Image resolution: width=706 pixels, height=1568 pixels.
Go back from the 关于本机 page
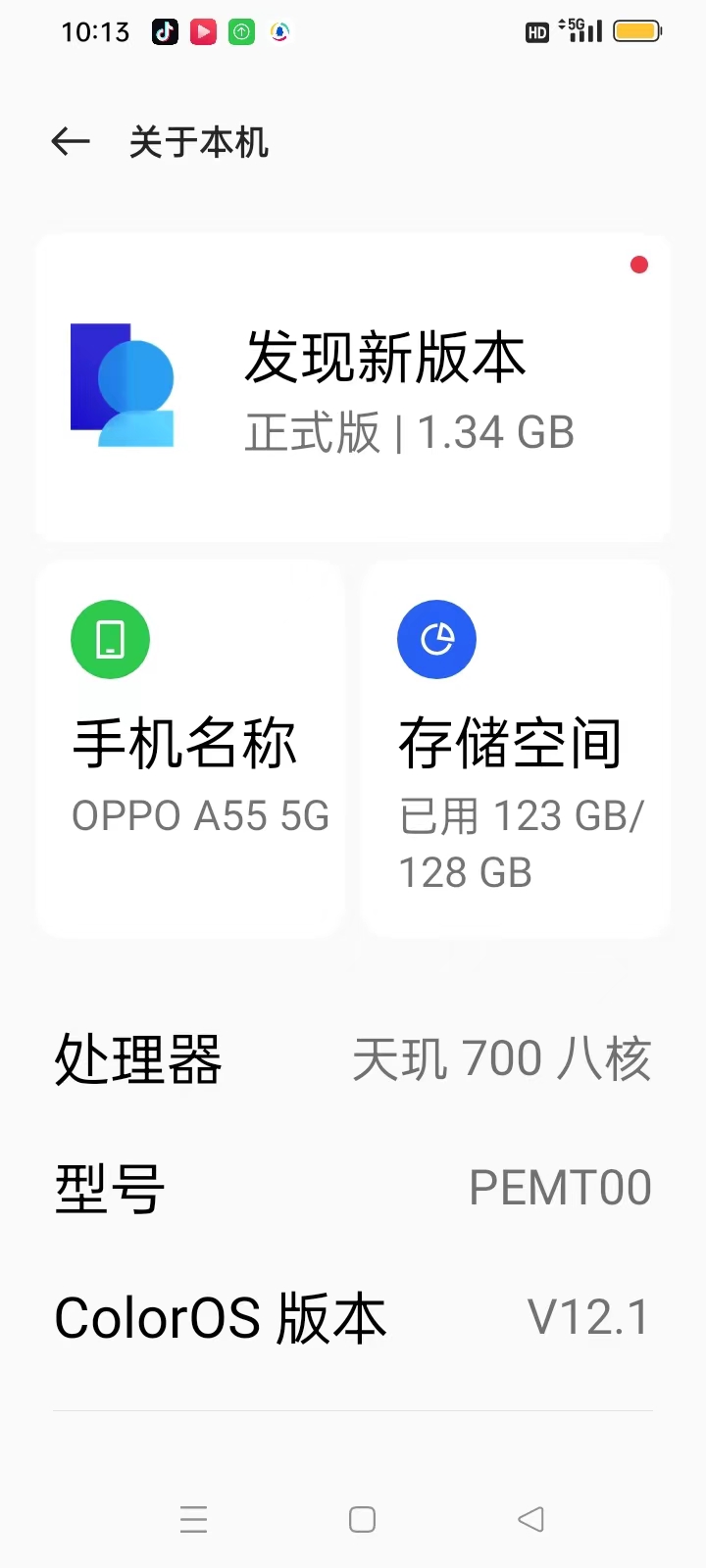[71, 142]
